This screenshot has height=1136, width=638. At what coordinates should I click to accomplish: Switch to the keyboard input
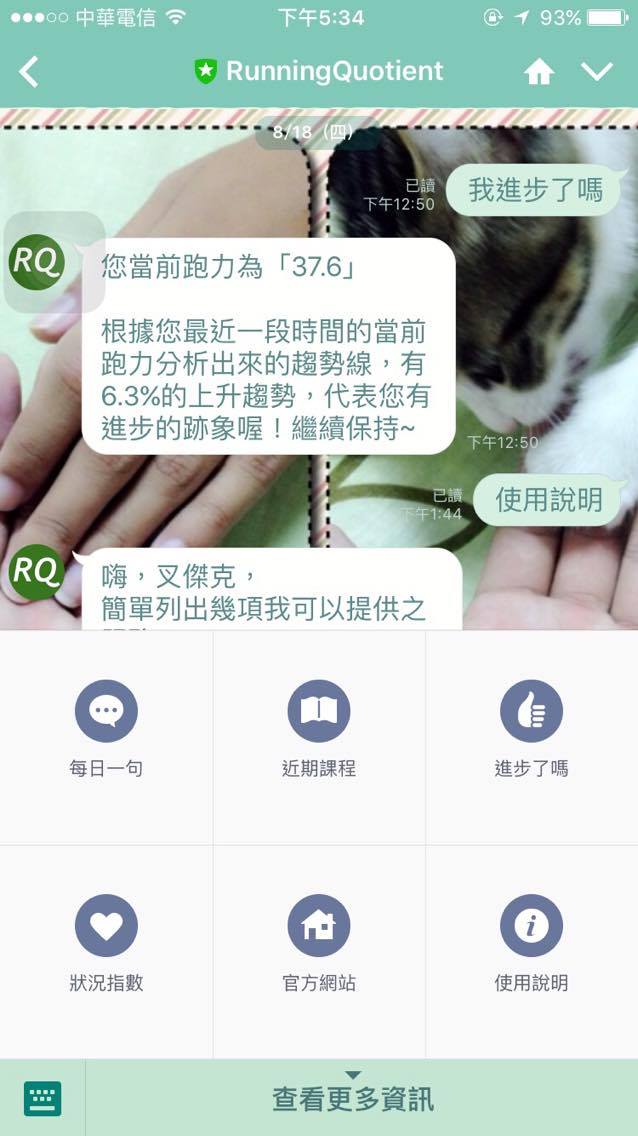coord(42,1098)
